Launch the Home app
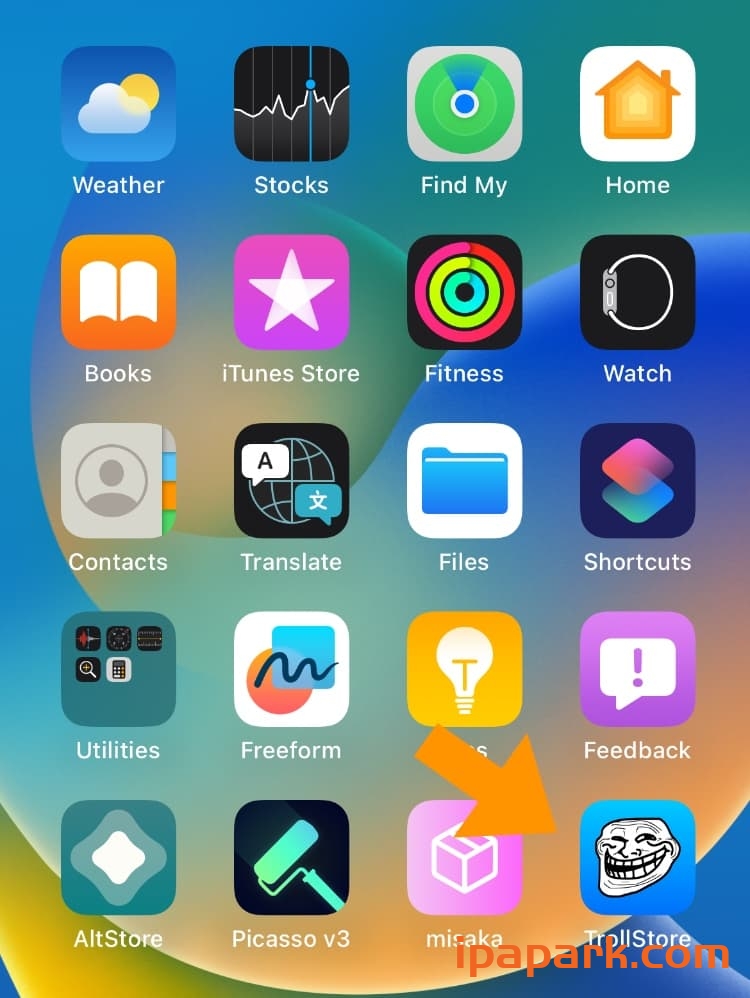The height and width of the screenshot is (998, 750). [637, 104]
